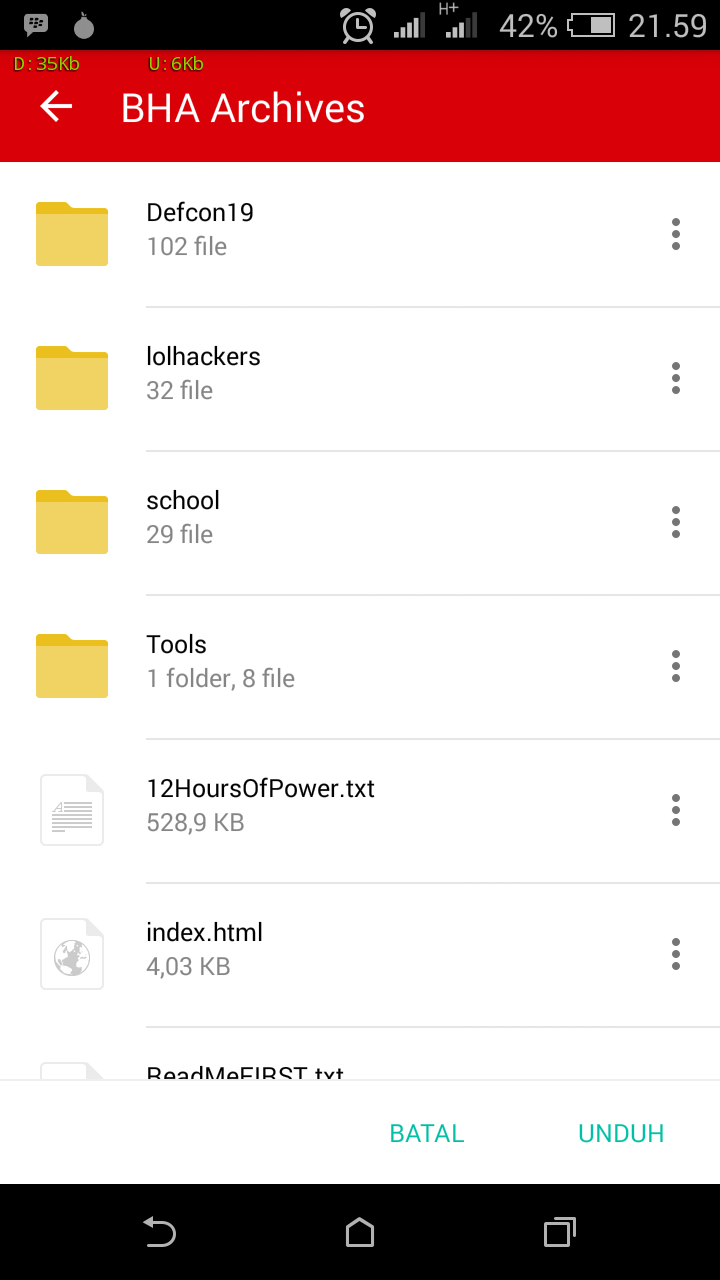Download with the UNDUH button

pos(621,1133)
